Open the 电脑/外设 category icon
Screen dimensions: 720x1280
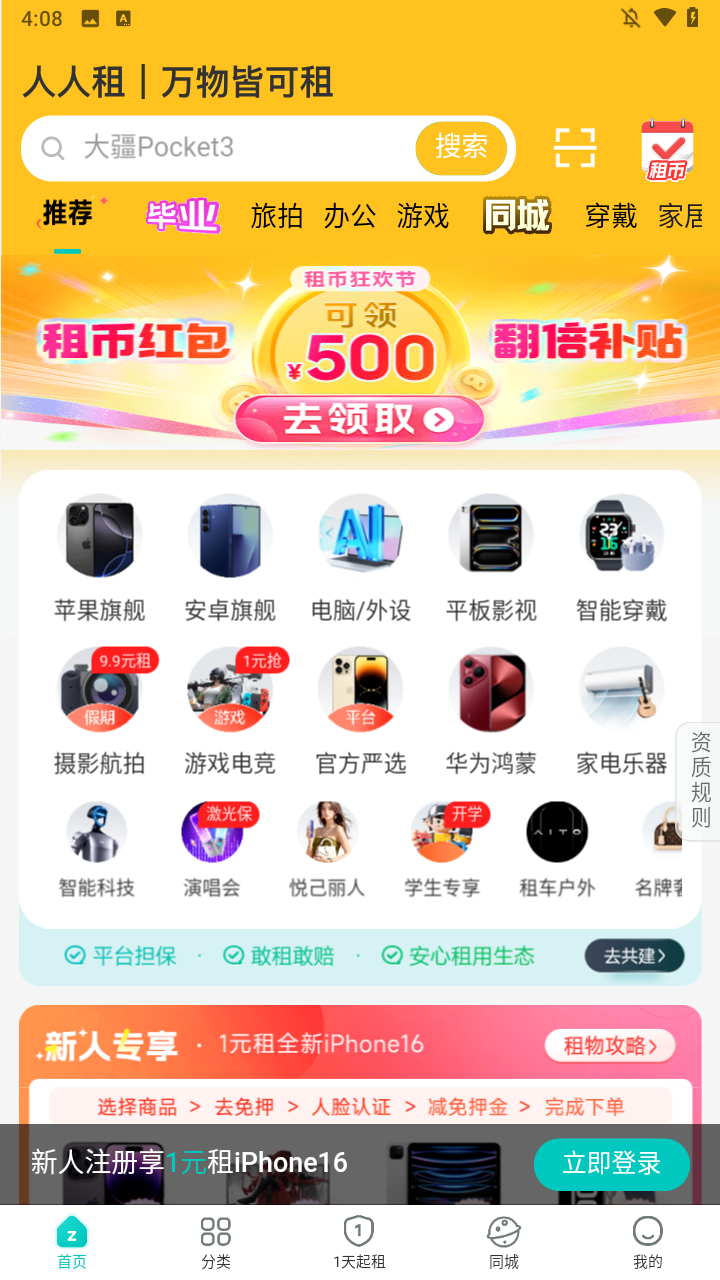coord(360,535)
